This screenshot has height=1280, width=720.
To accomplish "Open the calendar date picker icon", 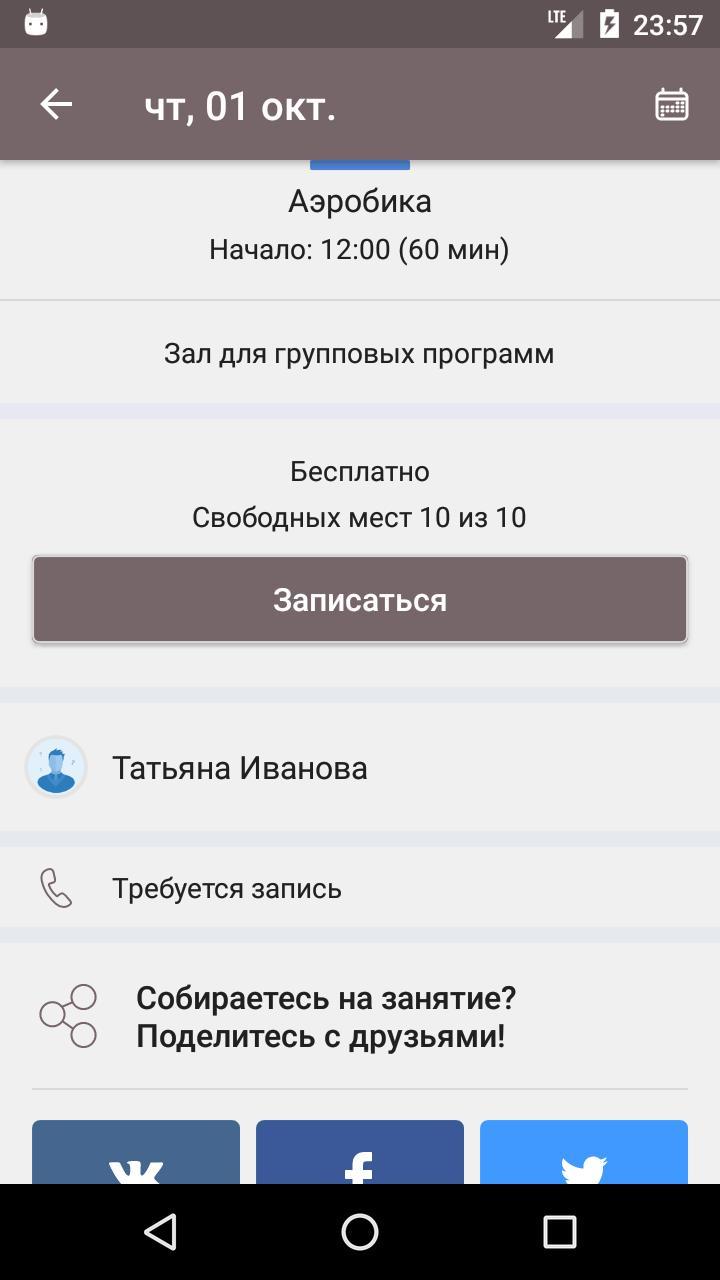I will (670, 103).
